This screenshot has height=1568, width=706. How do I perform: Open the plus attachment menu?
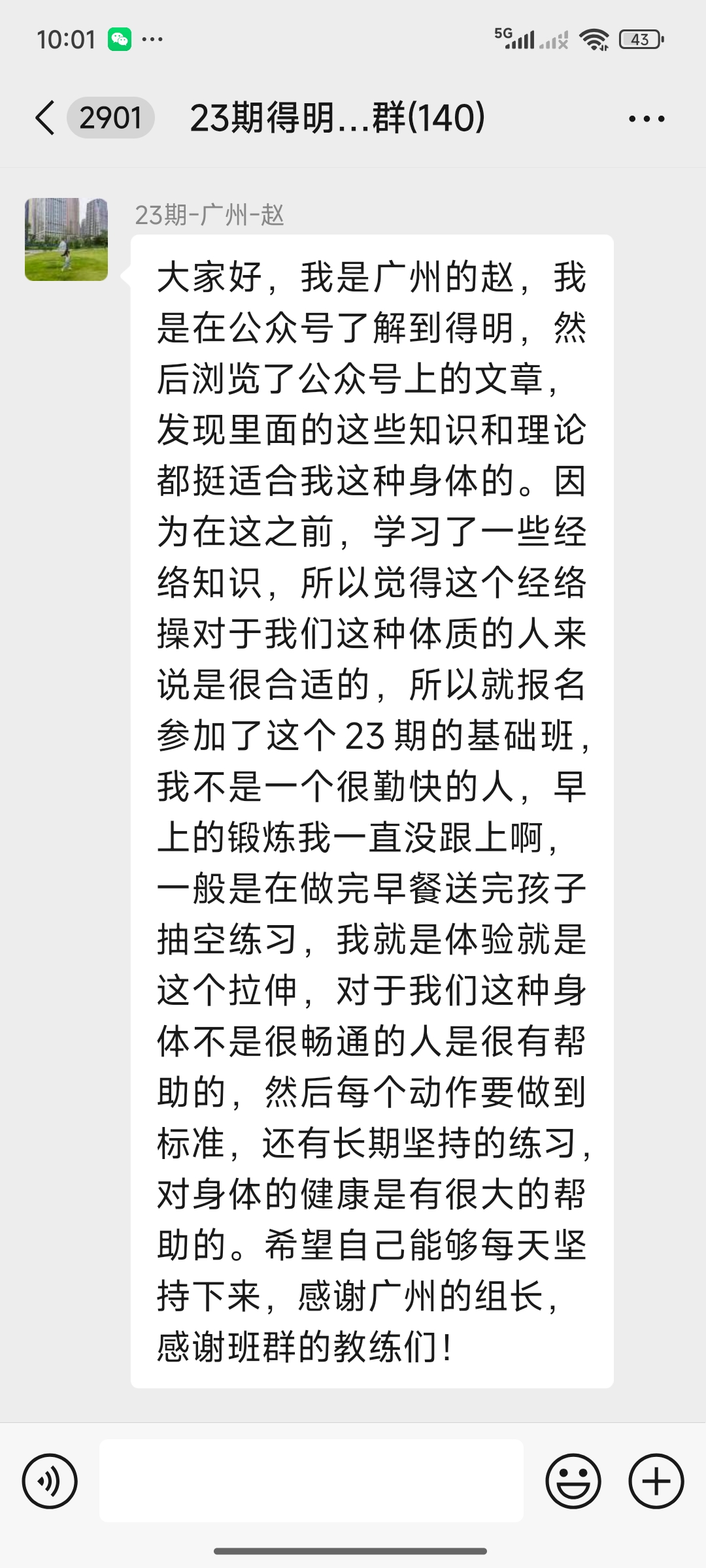(x=656, y=1481)
